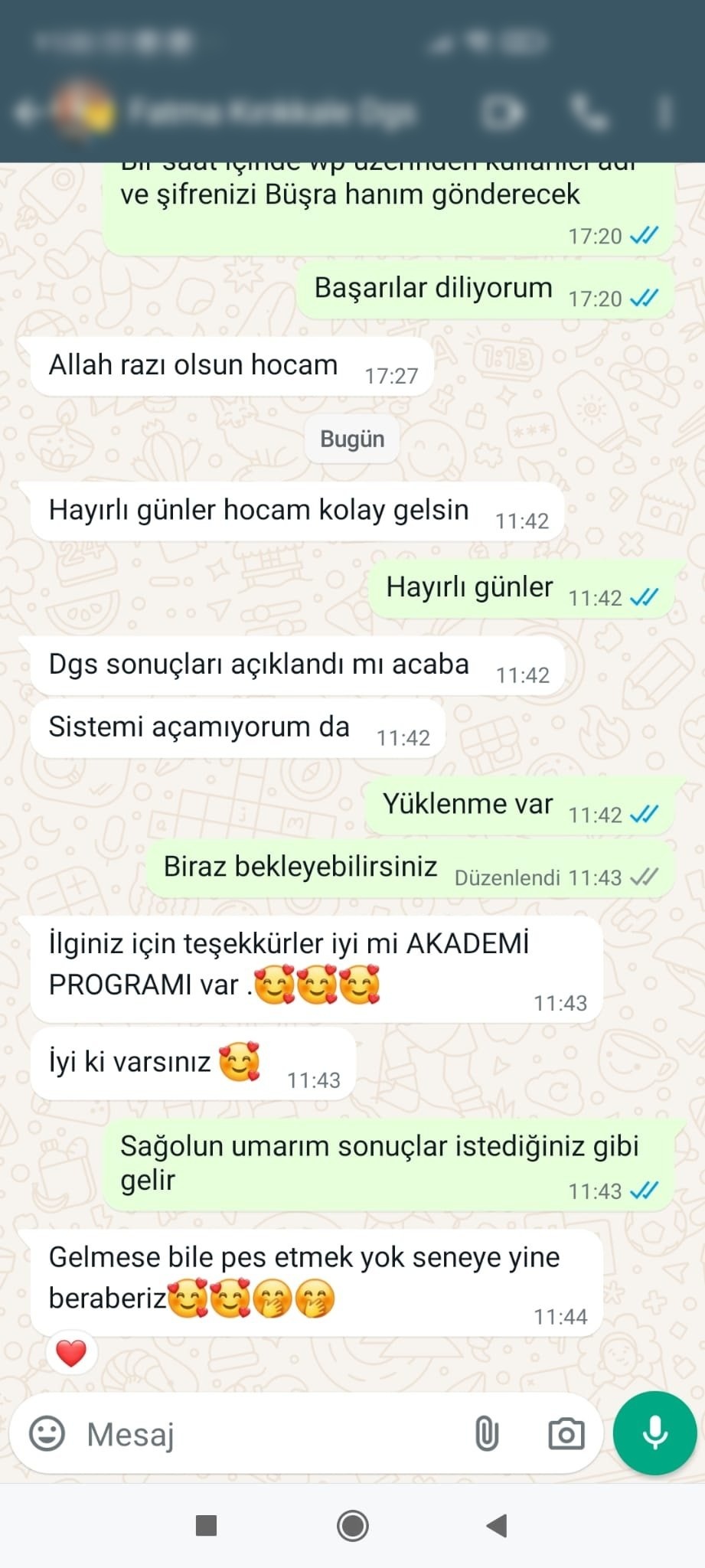Open recent apps with square button

click(207, 1525)
